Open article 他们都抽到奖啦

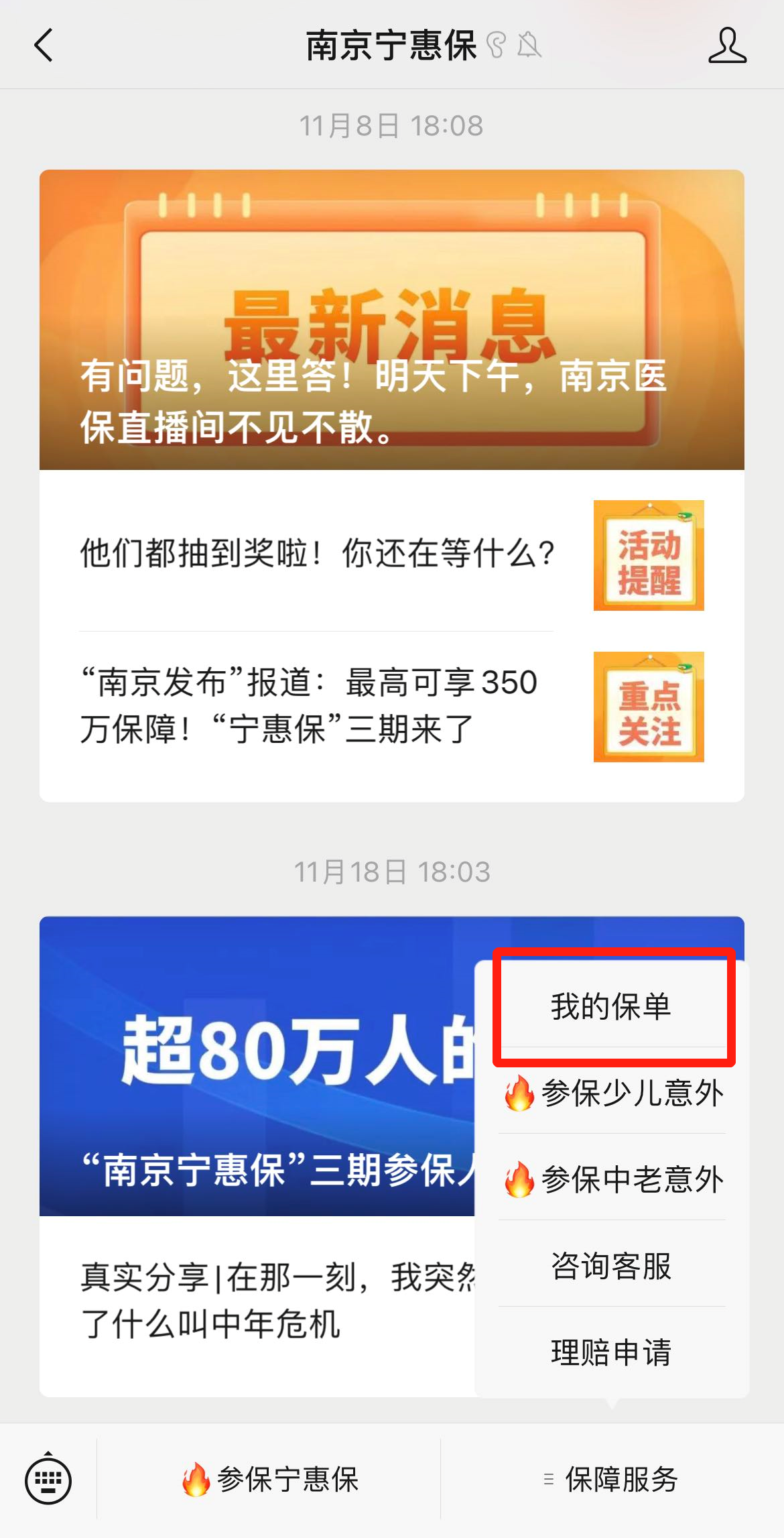(x=392, y=554)
